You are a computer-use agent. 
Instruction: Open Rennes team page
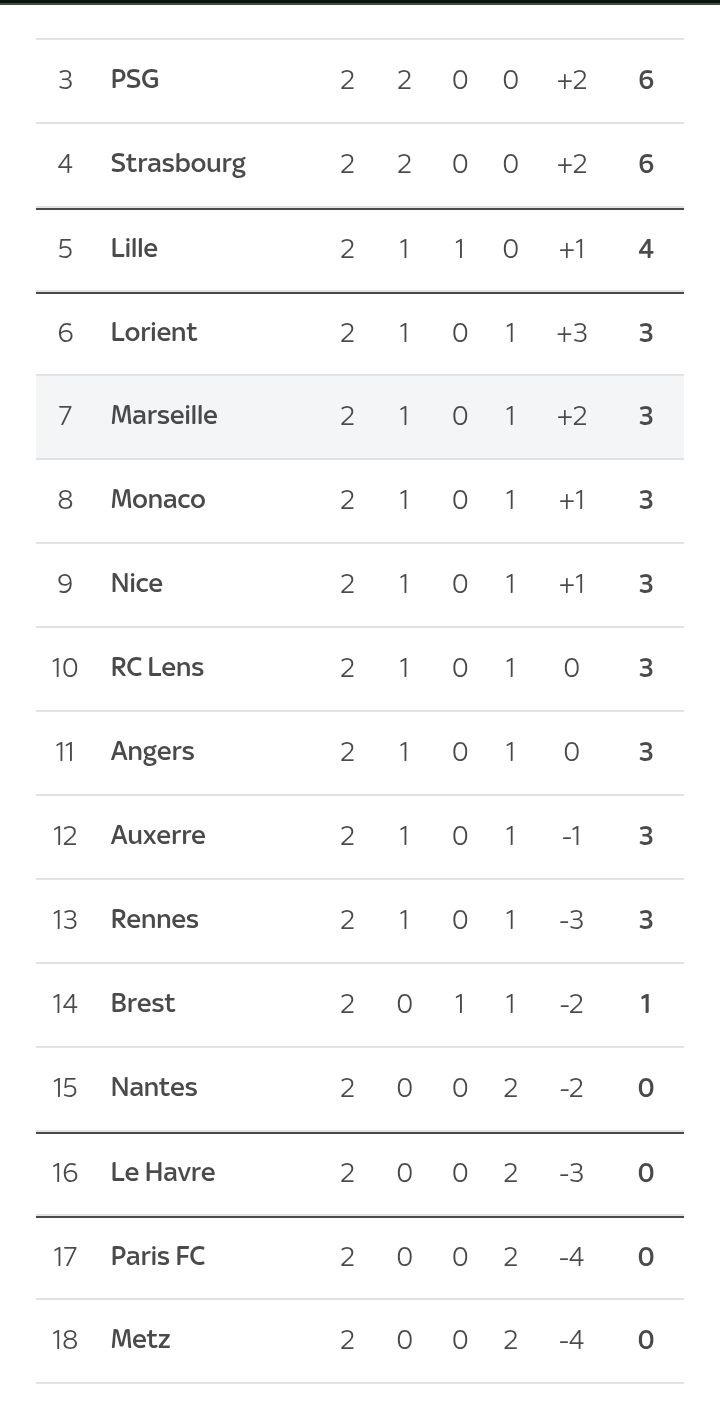(155, 920)
